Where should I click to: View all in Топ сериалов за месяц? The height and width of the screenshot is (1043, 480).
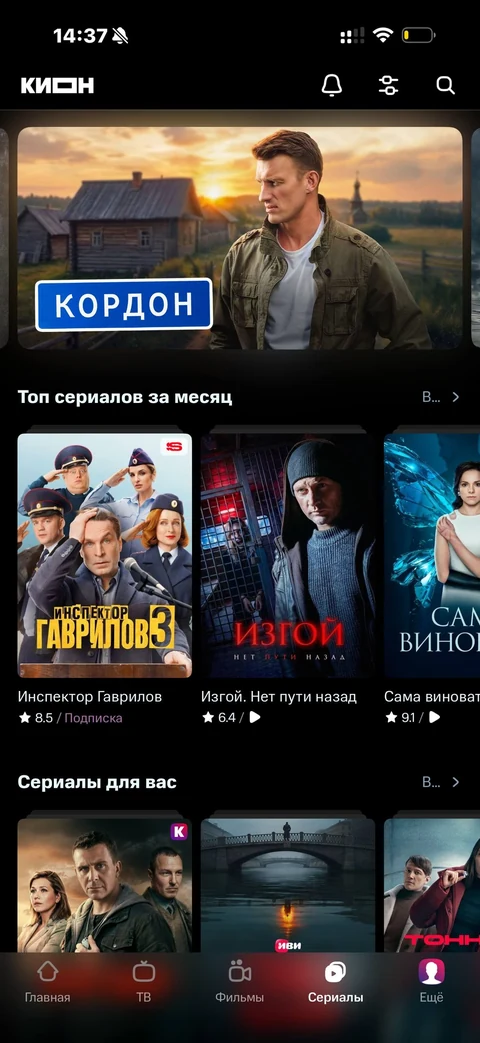pyautogui.click(x=441, y=397)
